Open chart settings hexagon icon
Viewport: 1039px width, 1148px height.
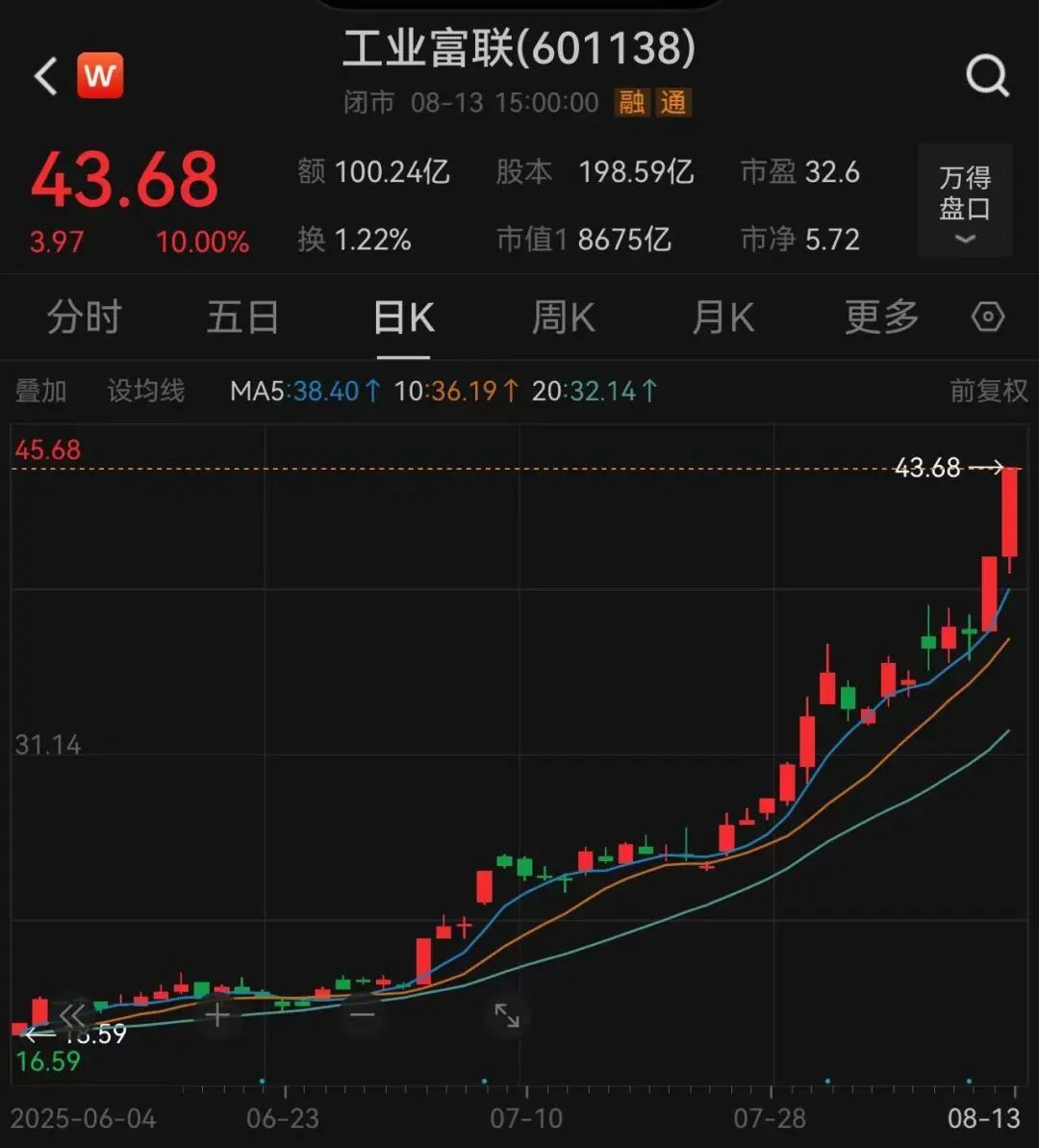click(x=988, y=317)
